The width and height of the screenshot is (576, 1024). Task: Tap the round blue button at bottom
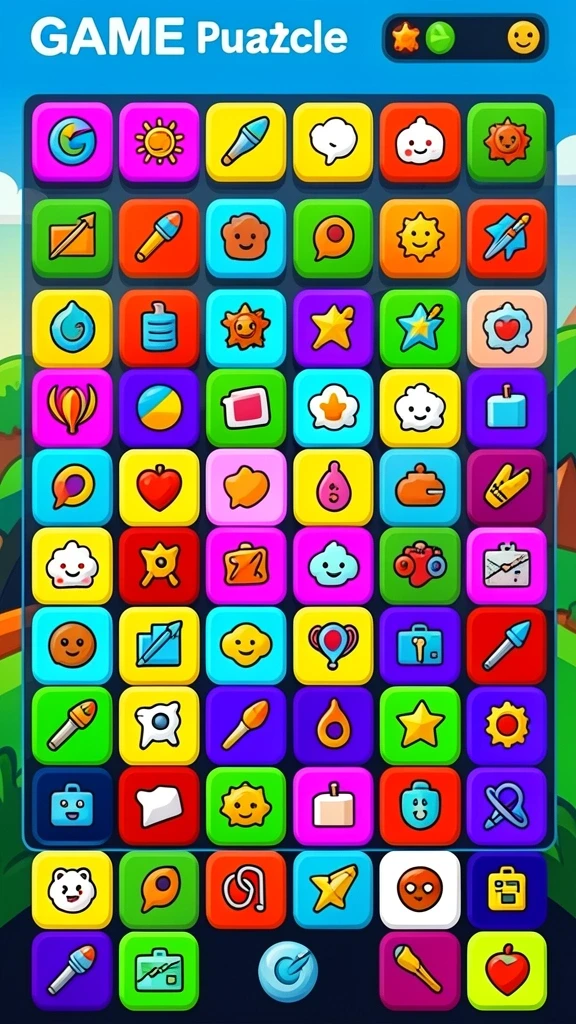288,971
